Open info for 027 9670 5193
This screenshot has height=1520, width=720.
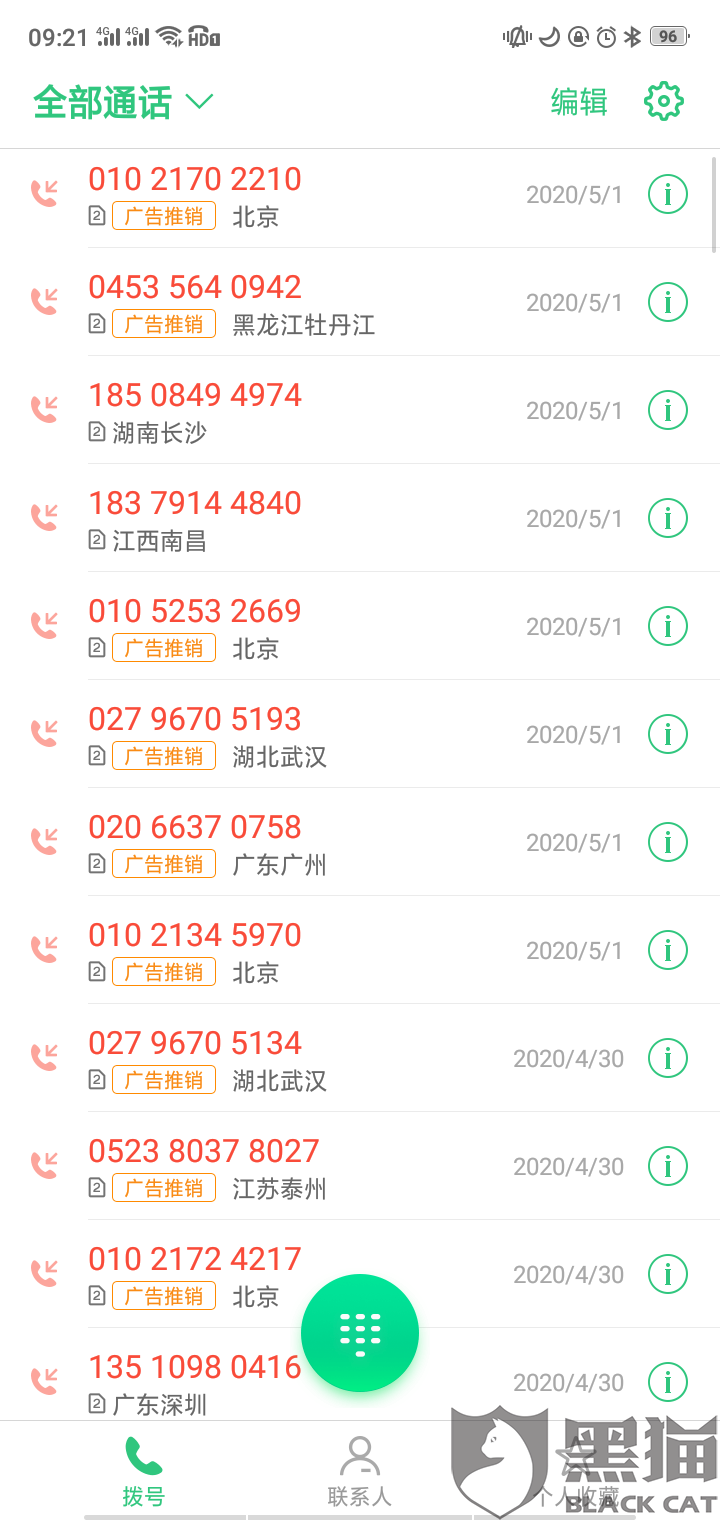668,734
